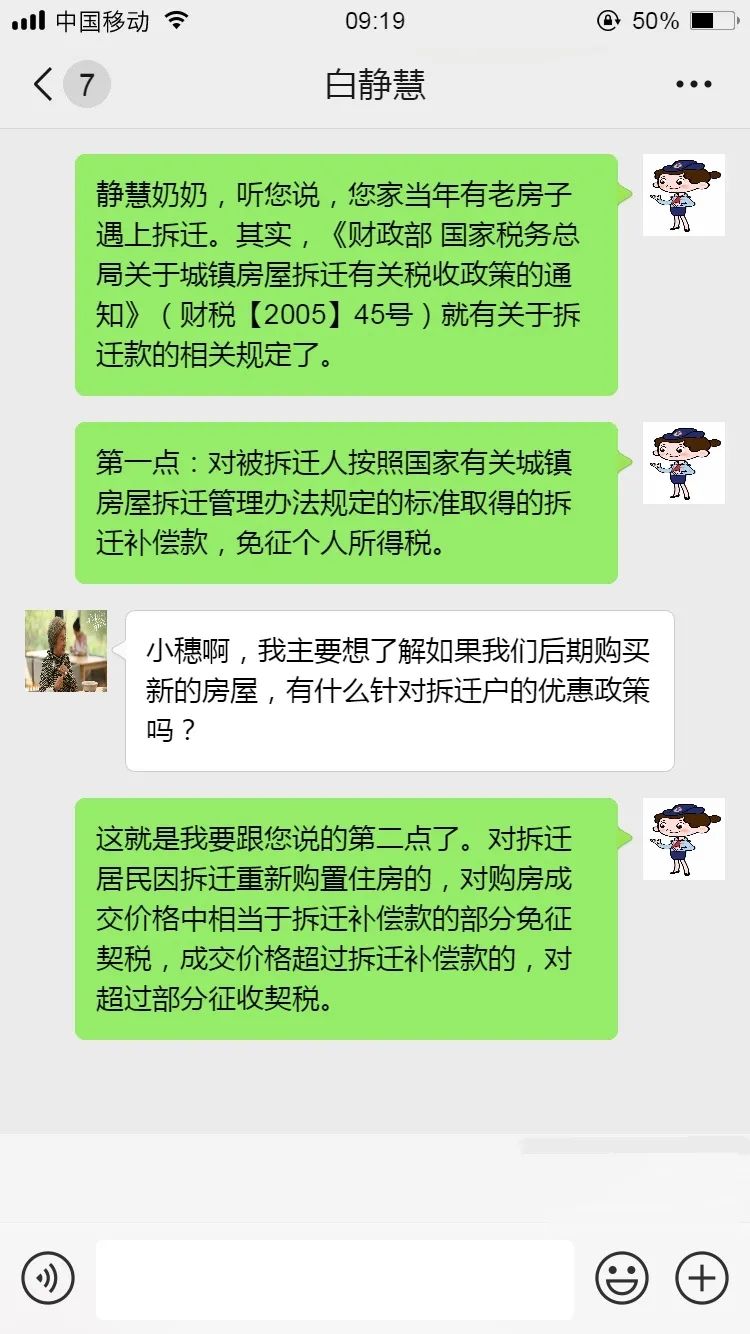750x1334 pixels.
Task: Open the chat info overflow menu
Action: [x=693, y=85]
